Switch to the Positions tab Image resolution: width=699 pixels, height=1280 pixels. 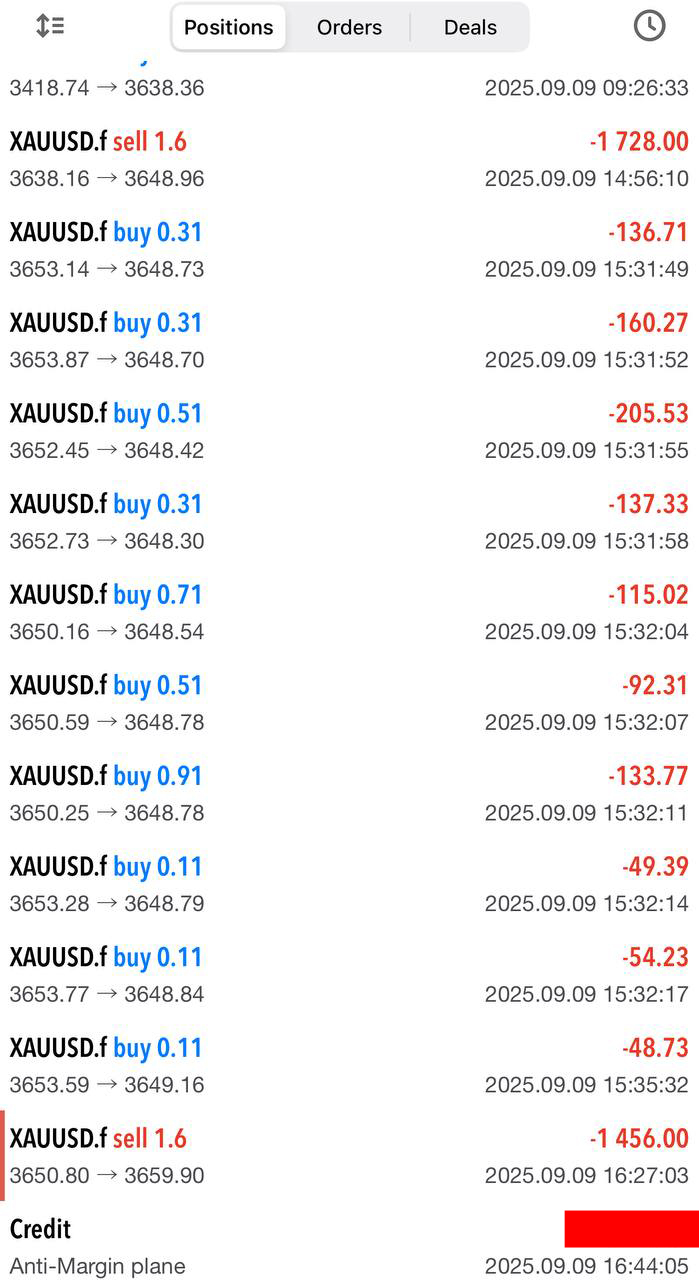(x=229, y=27)
